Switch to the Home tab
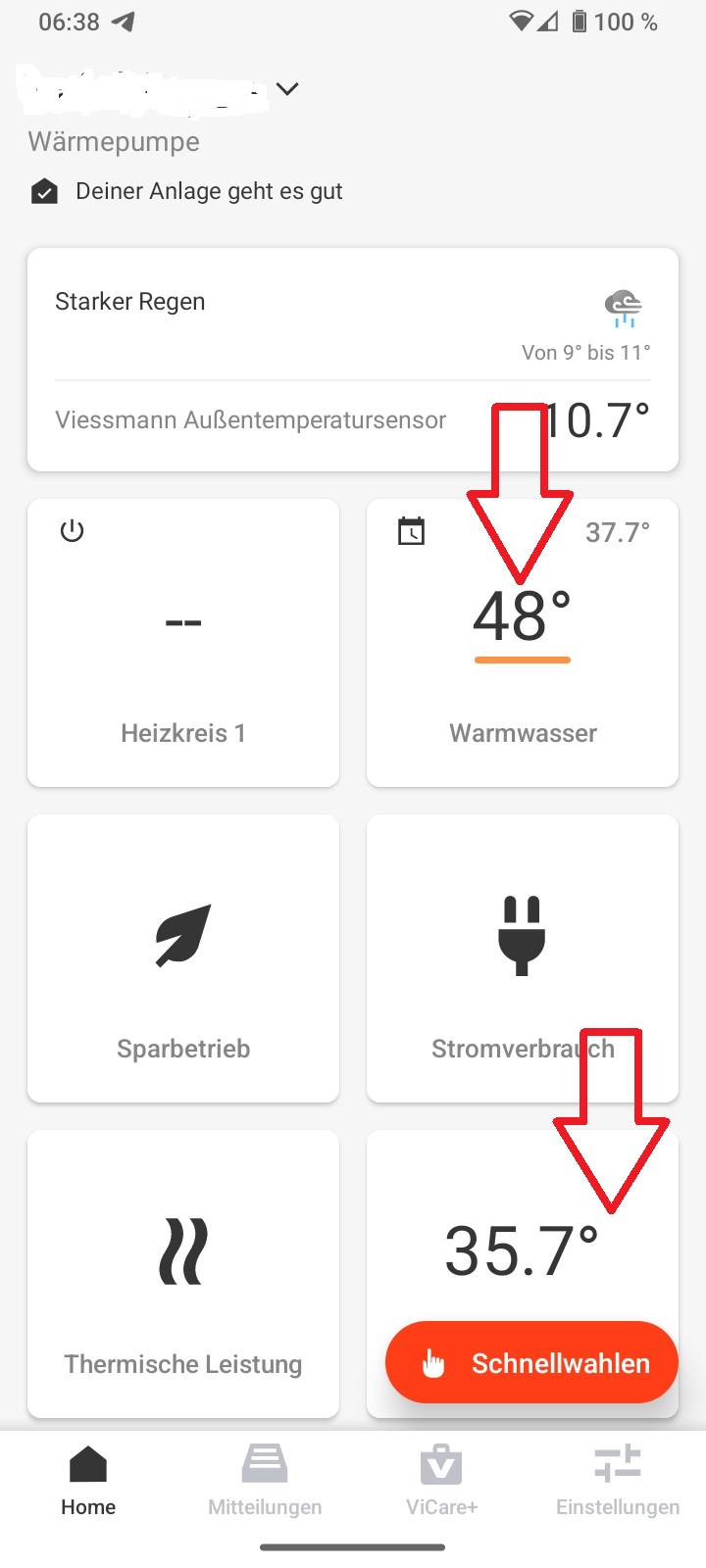The width and height of the screenshot is (706, 1568). pos(88,1481)
